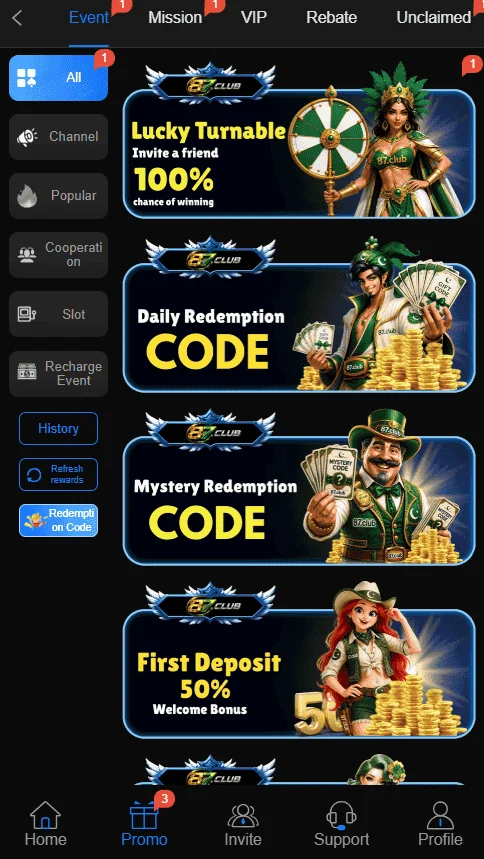View reward History
Viewport: 484px width, 859px height.
(x=59, y=428)
